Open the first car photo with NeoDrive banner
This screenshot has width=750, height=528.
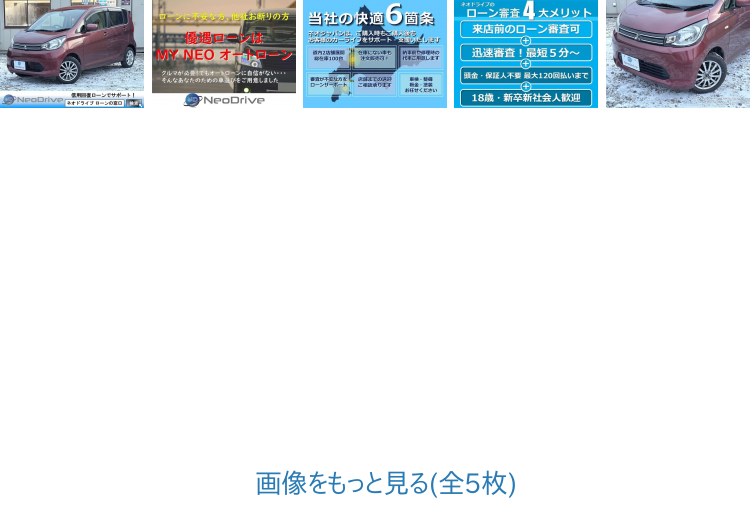(x=72, y=54)
